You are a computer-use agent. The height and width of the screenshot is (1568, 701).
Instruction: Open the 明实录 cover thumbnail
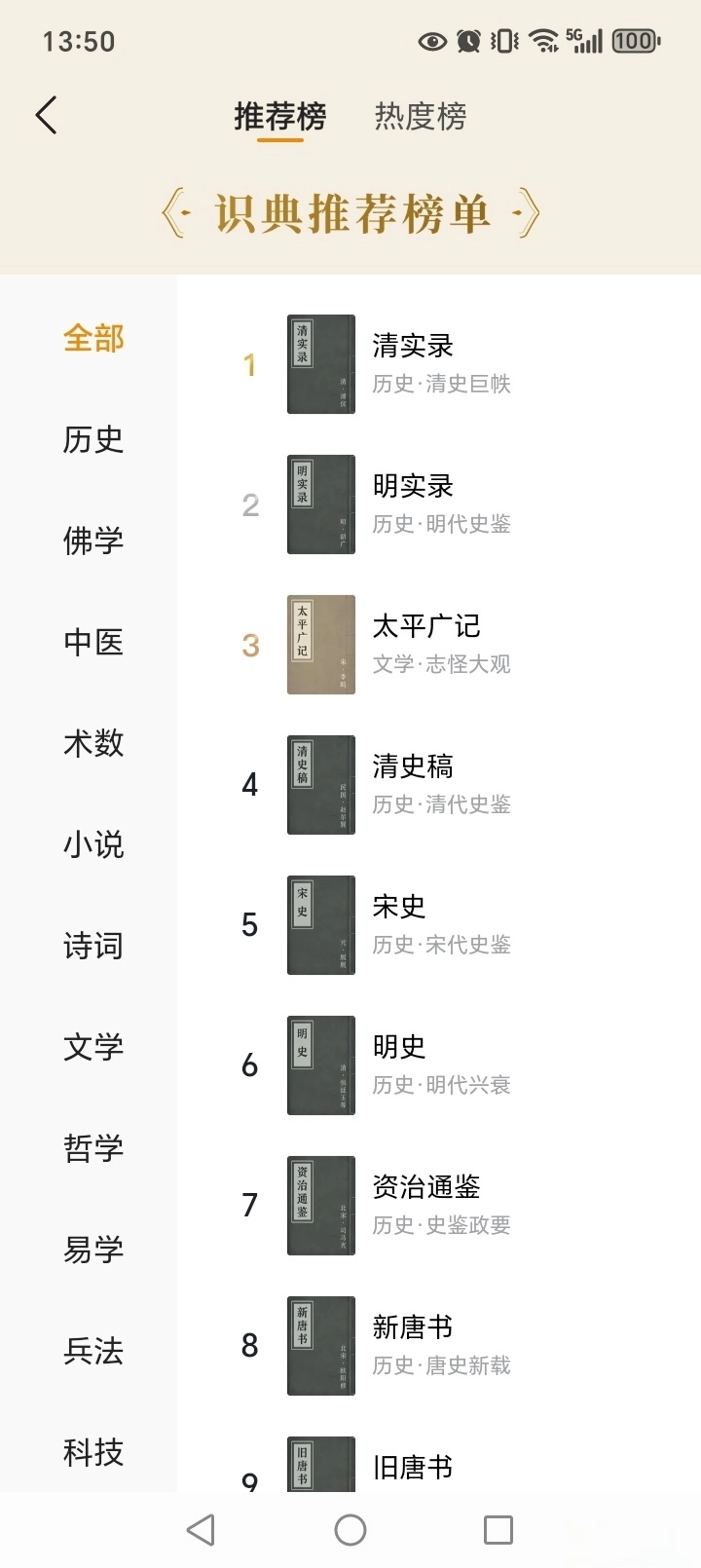pyautogui.click(x=320, y=503)
